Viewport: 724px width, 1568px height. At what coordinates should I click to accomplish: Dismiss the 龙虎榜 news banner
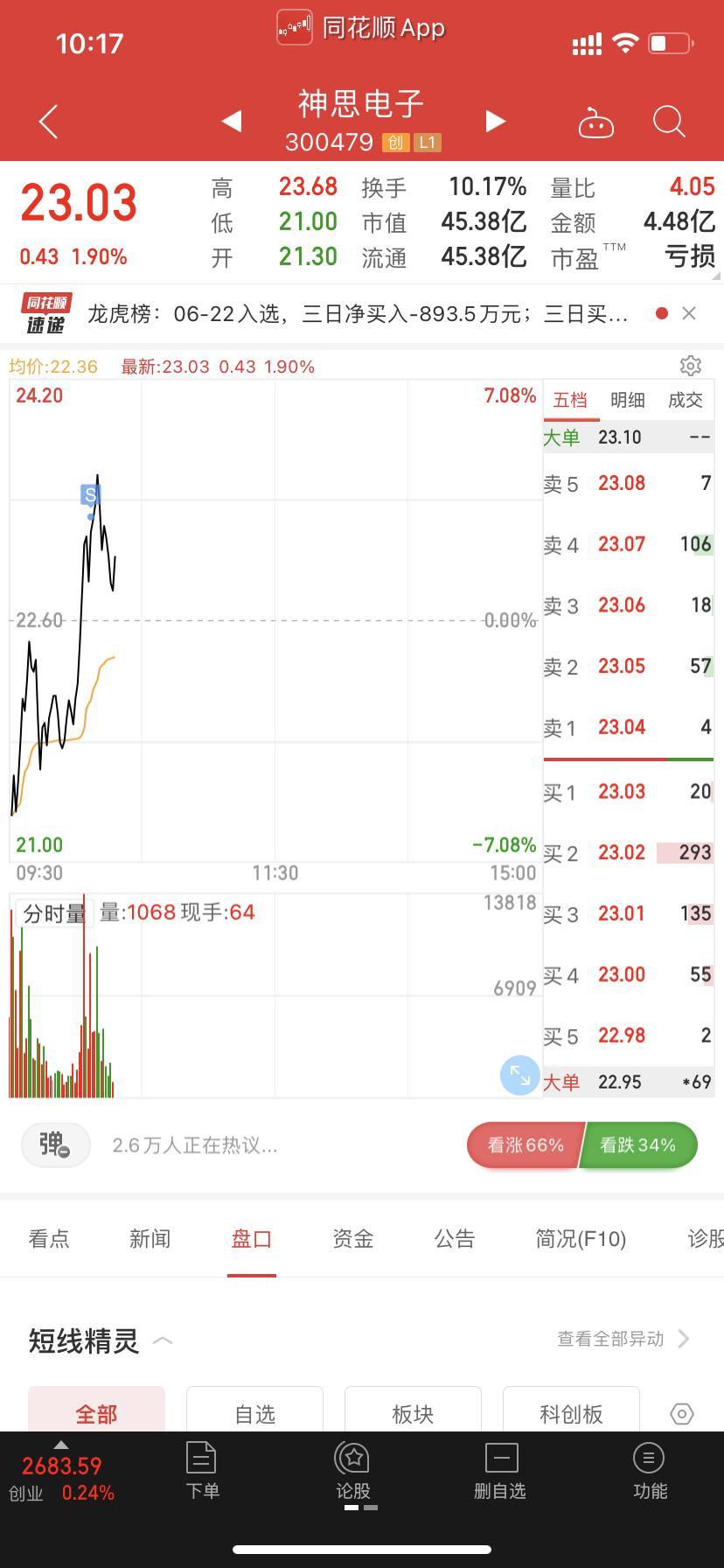689,313
